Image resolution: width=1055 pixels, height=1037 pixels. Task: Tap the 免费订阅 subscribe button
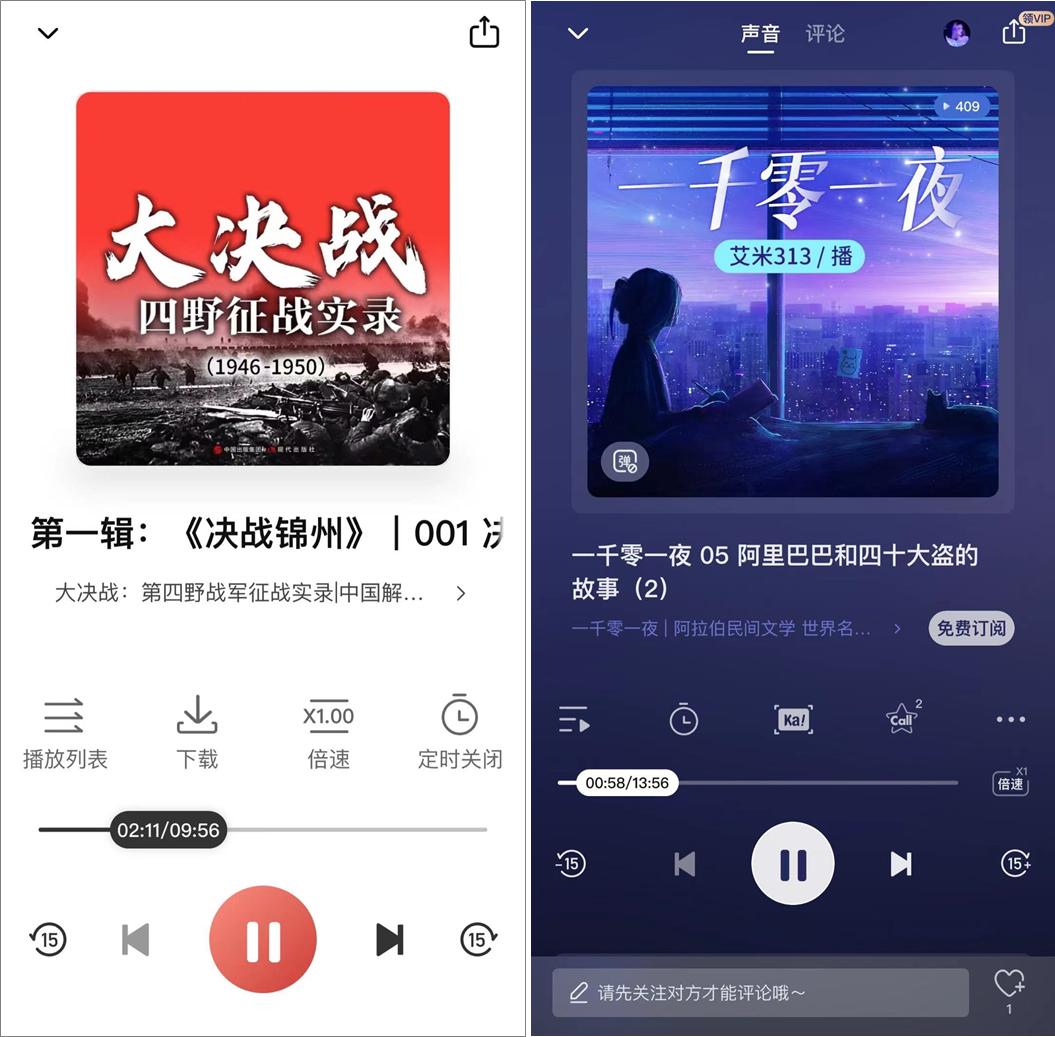(x=971, y=629)
